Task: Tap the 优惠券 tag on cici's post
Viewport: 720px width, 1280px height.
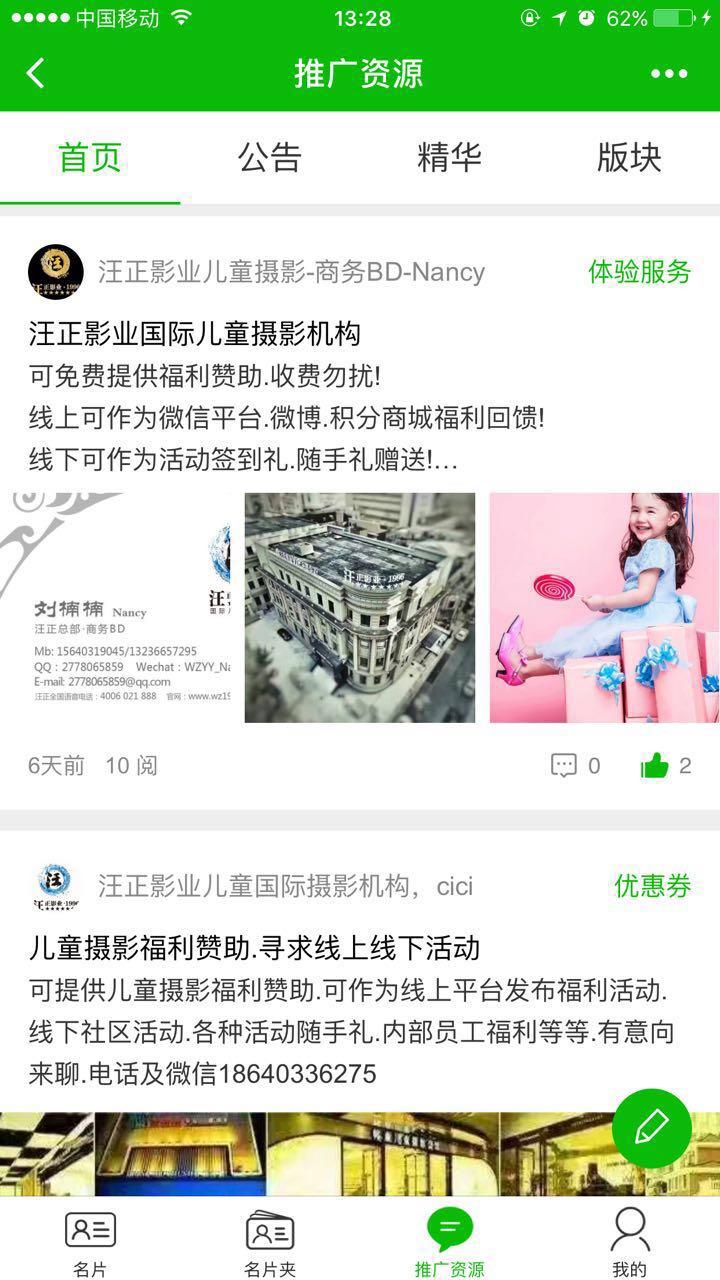Action: (652, 885)
